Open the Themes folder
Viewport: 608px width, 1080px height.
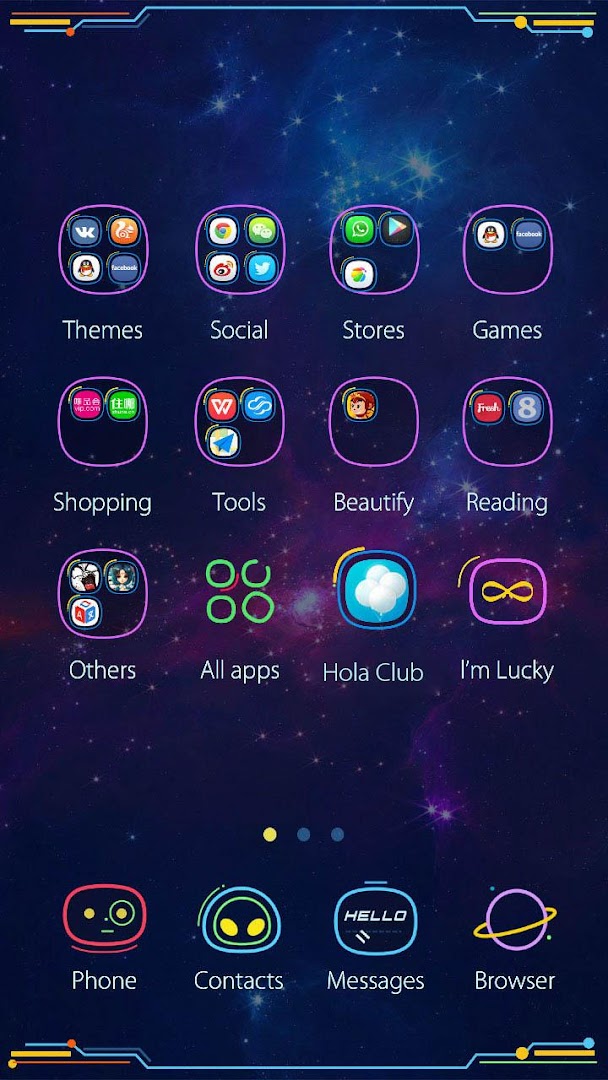(103, 250)
